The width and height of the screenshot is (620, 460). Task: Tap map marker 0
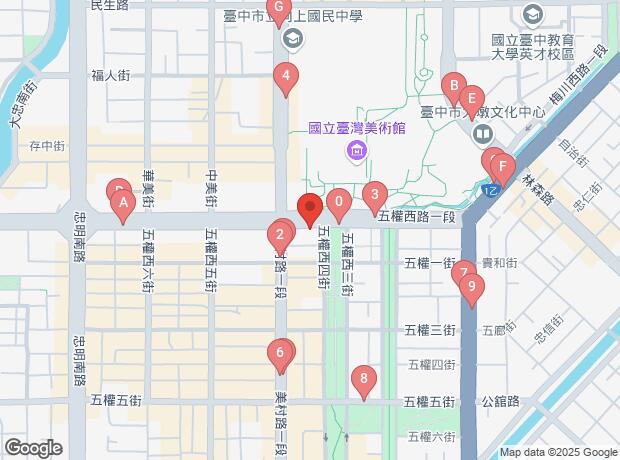tap(339, 204)
